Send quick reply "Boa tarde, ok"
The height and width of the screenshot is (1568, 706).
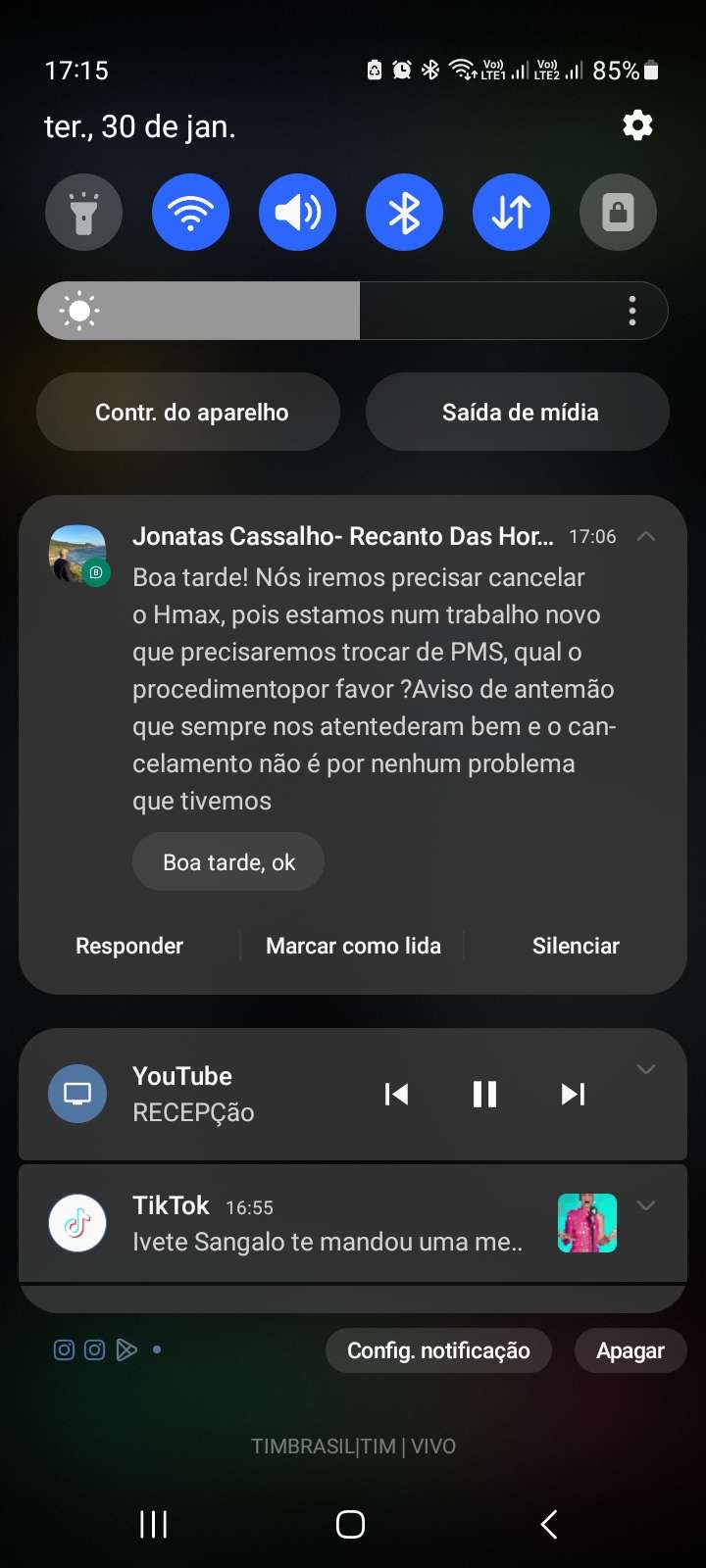[228, 862]
